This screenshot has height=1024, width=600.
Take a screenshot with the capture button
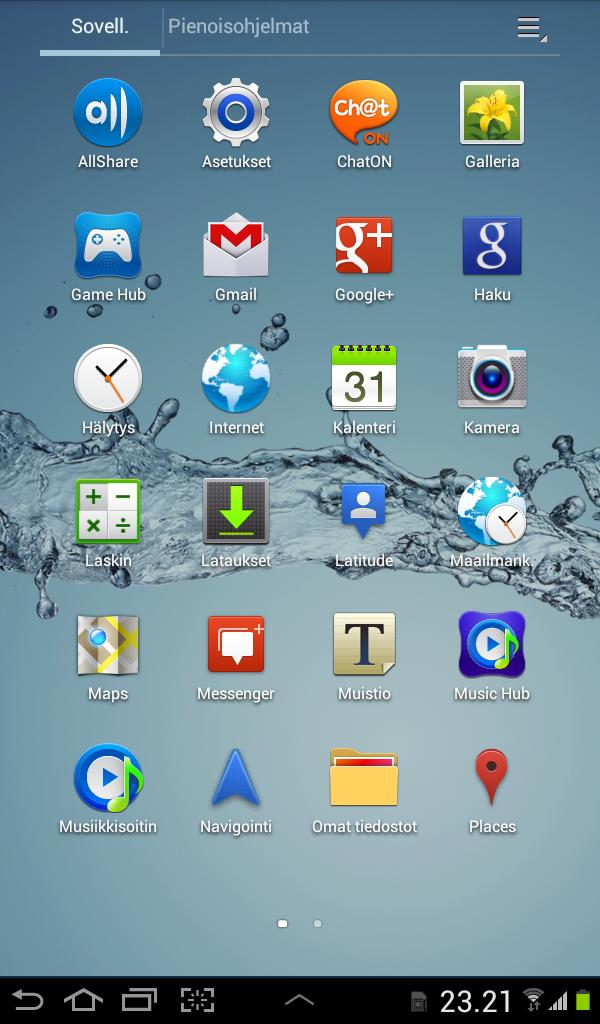(x=197, y=1000)
